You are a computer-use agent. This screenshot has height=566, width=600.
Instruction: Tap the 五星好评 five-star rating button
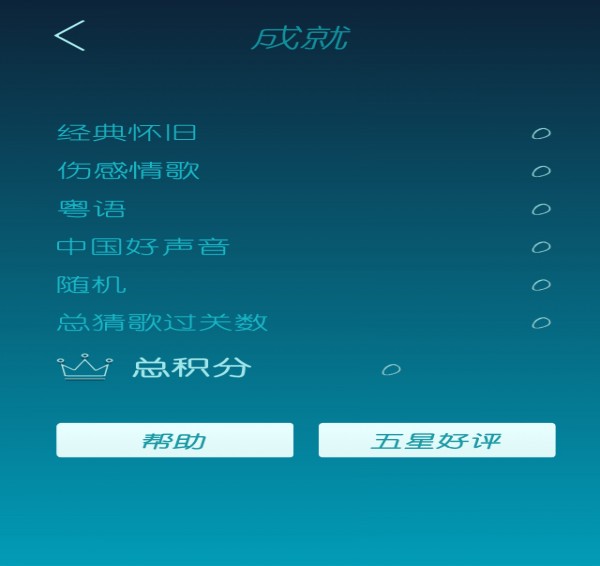436,440
